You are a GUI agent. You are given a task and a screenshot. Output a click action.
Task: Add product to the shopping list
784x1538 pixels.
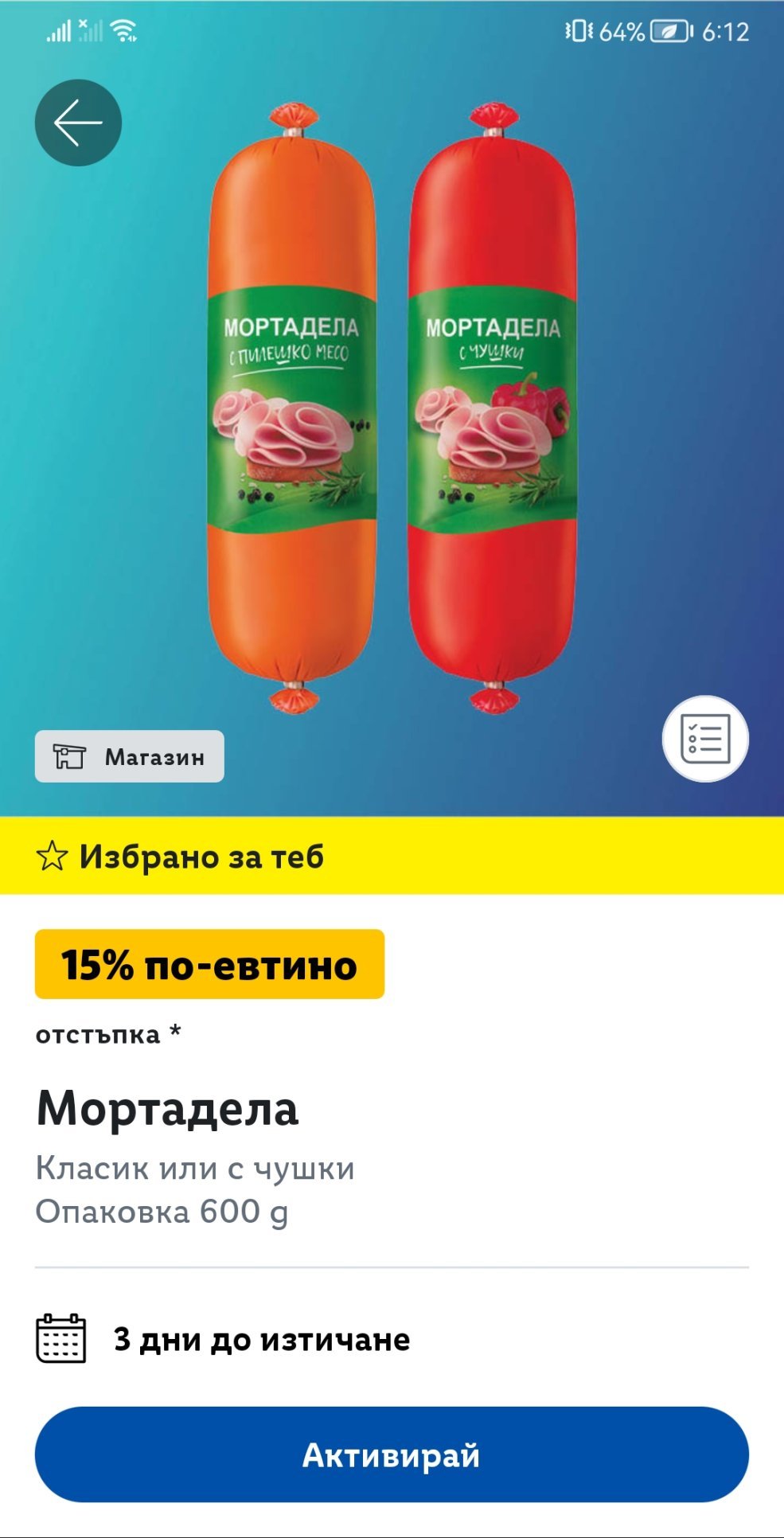tap(705, 739)
